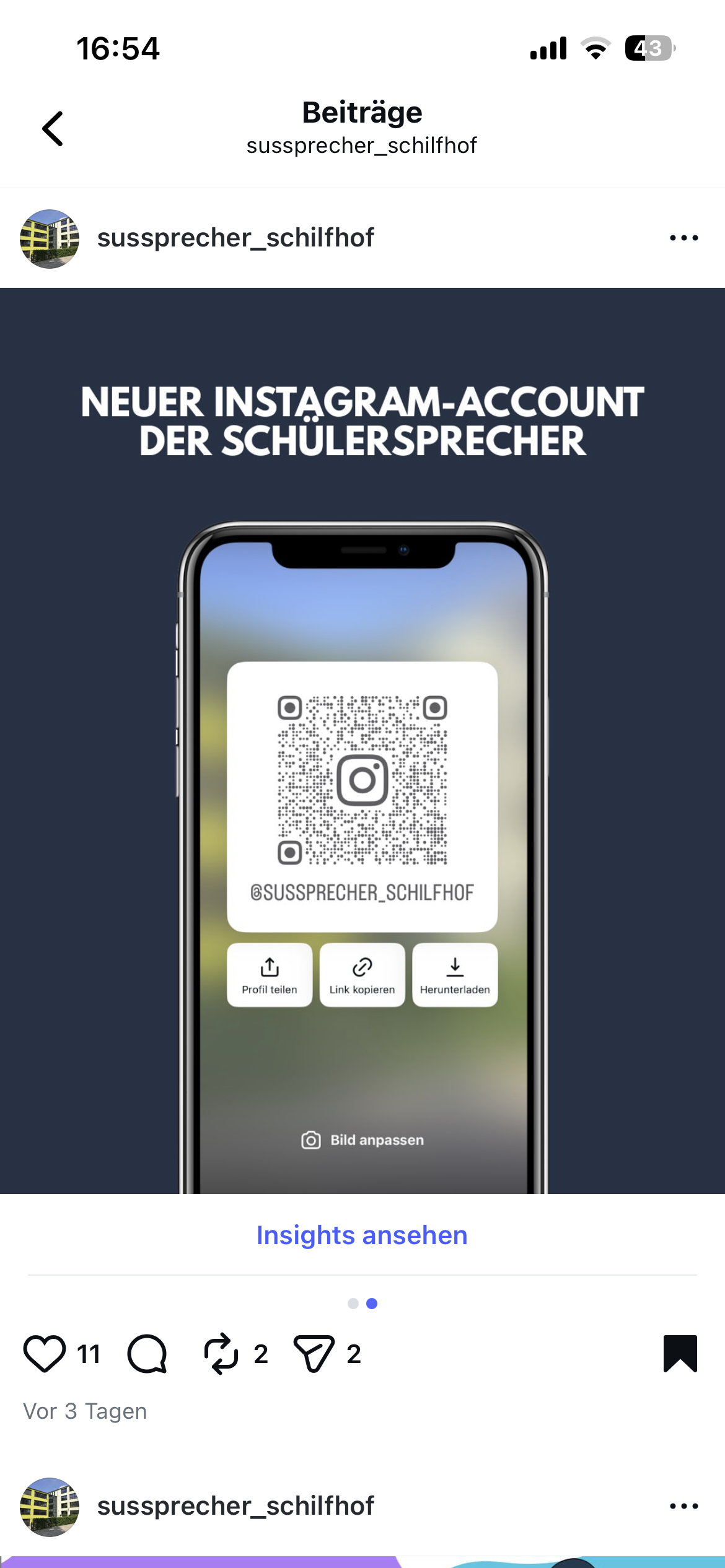Remove the post from saved bookmarks

[680, 1354]
